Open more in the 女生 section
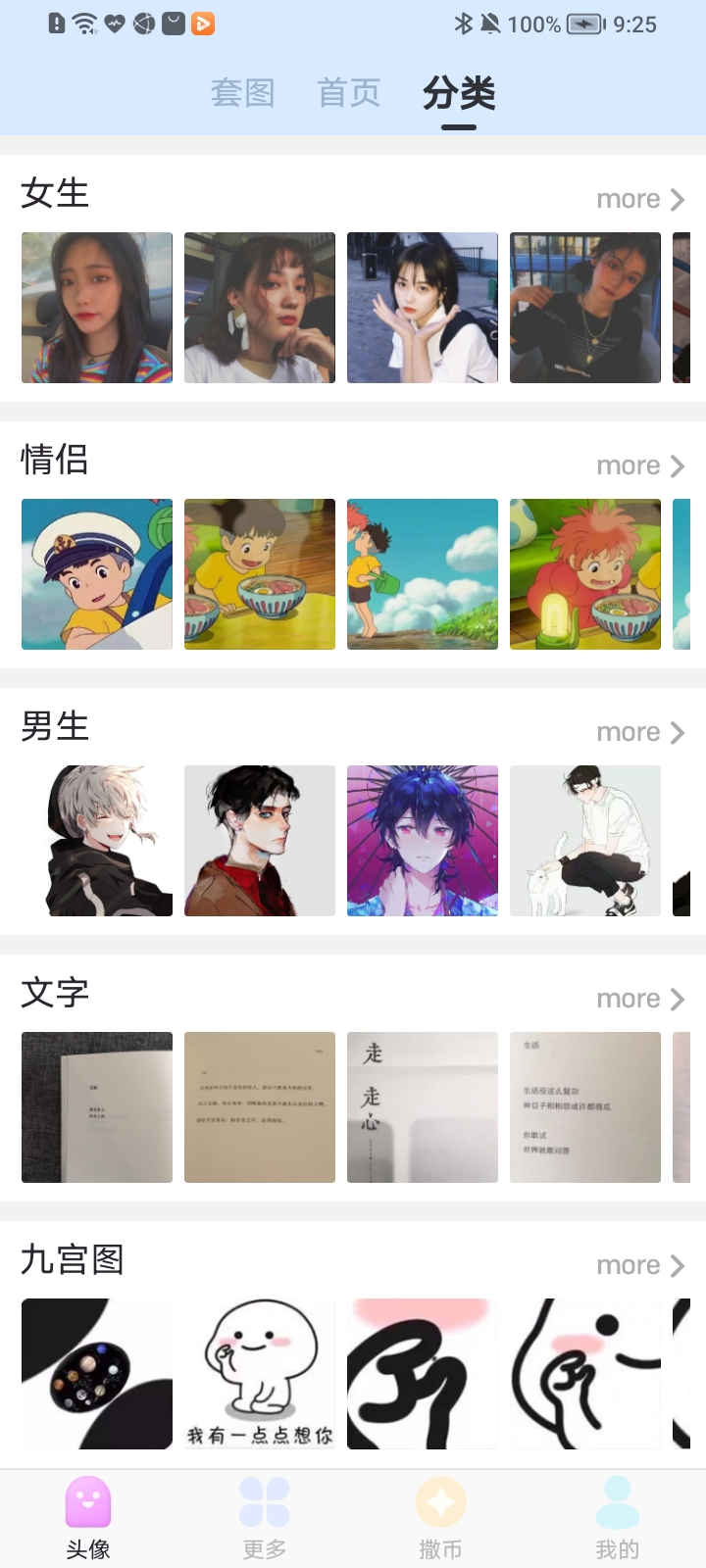The image size is (706, 1568). click(x=640, y=199)
